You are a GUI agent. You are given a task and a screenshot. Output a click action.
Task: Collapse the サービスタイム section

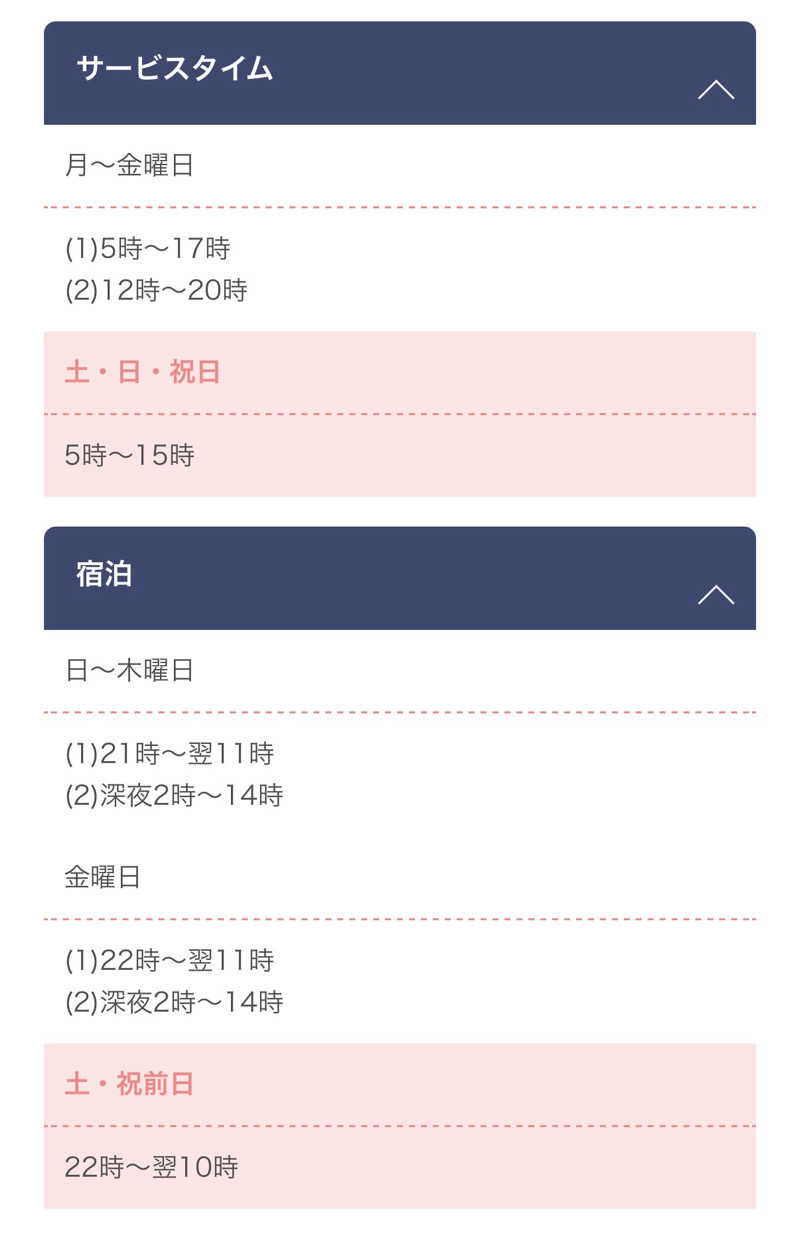pos(715,90)
